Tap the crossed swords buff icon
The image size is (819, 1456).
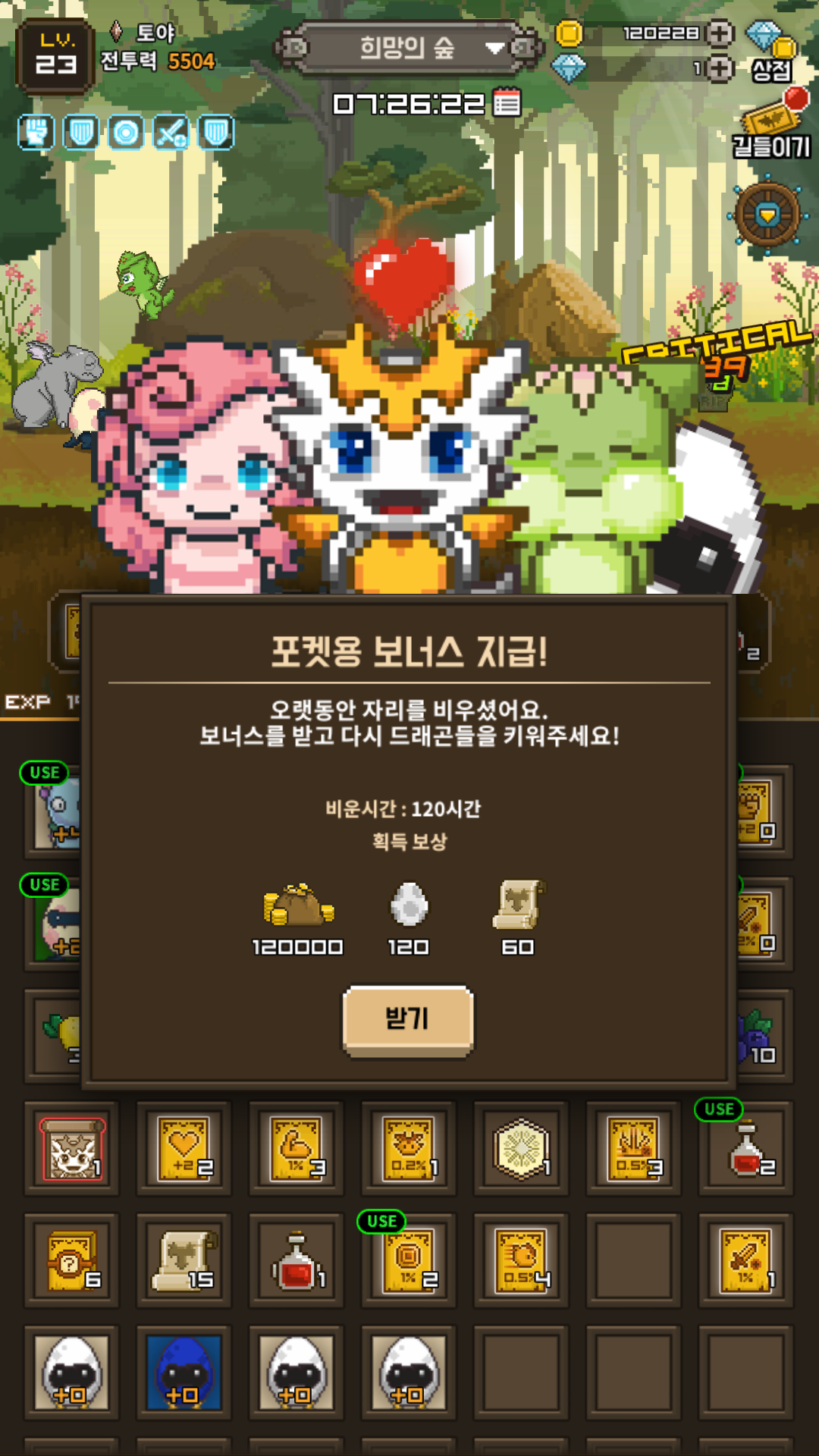pyautogui.click(x=171, y=133)
